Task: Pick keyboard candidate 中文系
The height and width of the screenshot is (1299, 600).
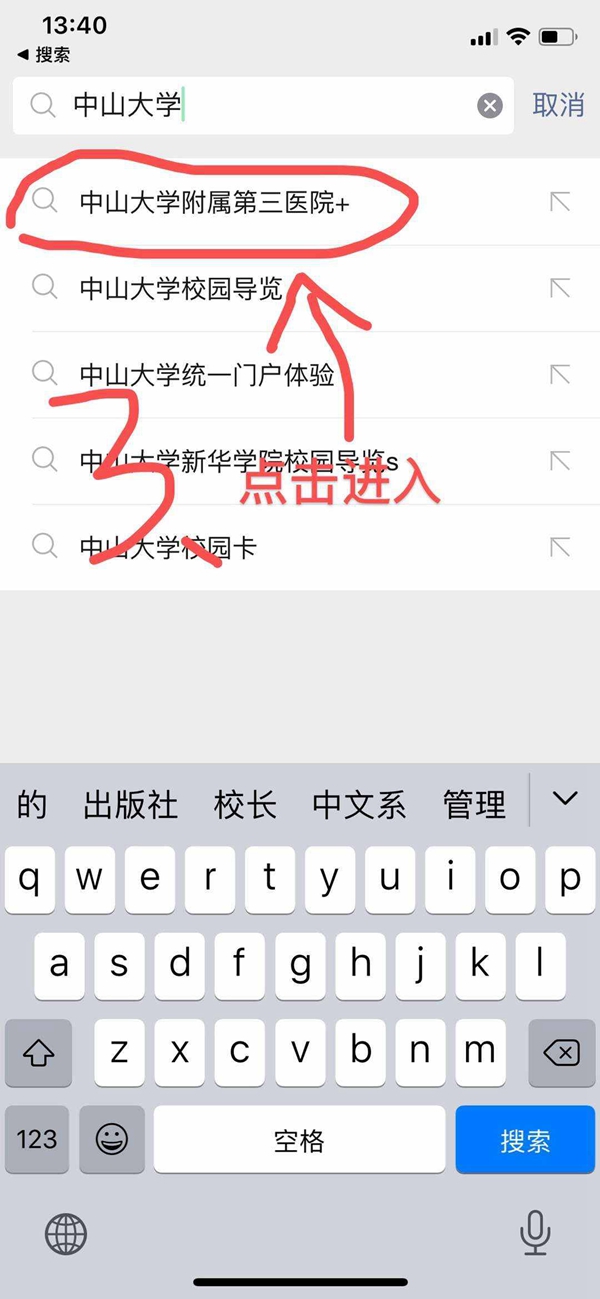Action: click(359, 804)
